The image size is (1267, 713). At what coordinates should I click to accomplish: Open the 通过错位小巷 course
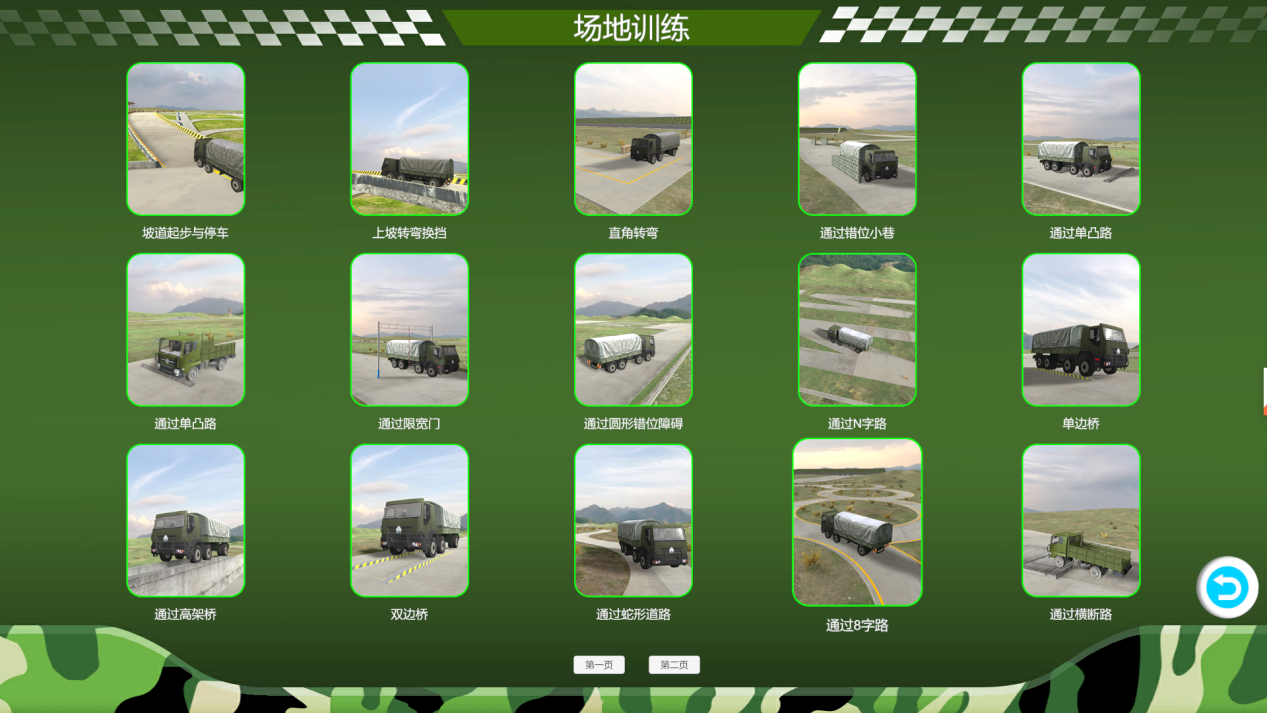point(857,139)
